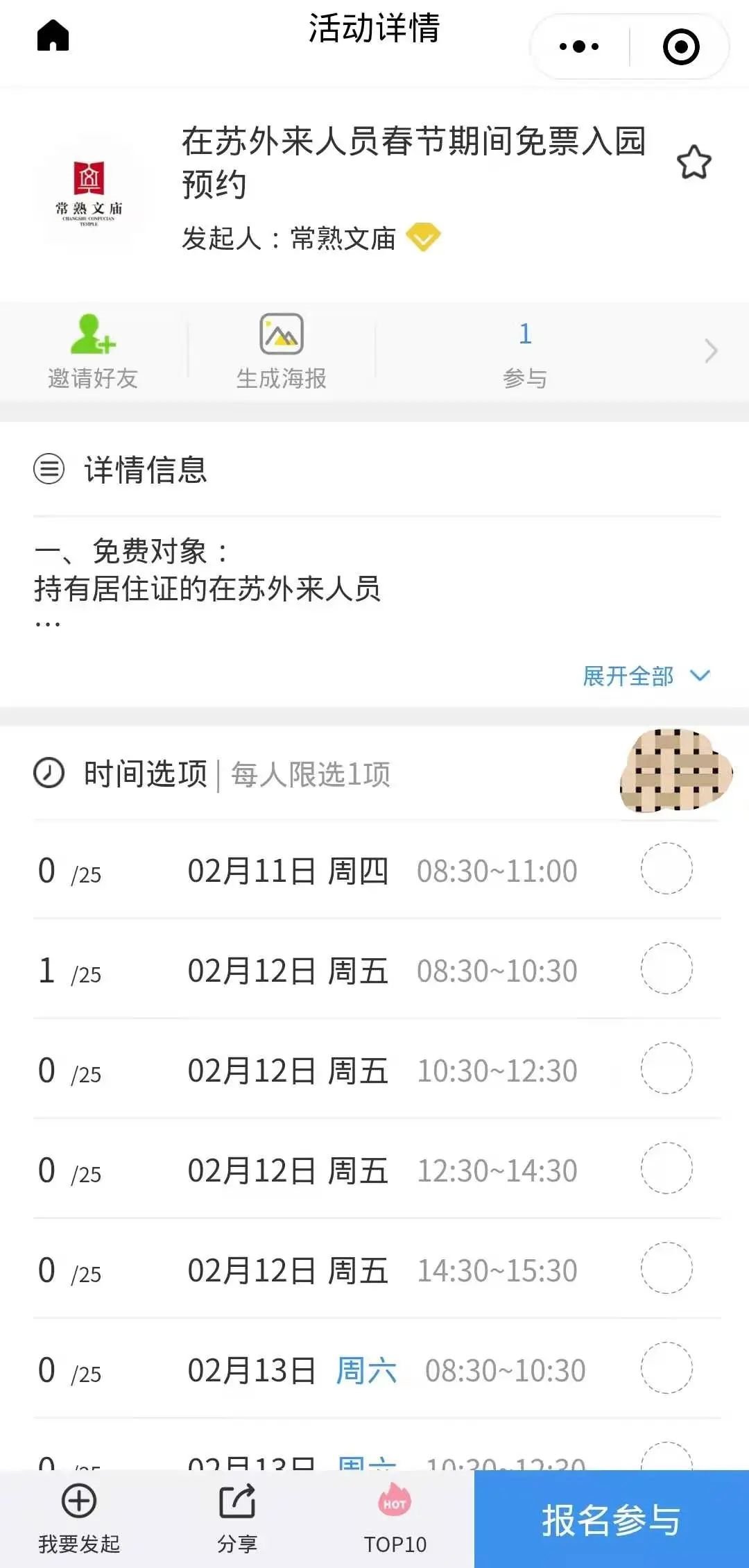Share this activity via 分享
Image resolution: width=749 pixels, height=1568 pixels.
click(x=237, y=1518)
